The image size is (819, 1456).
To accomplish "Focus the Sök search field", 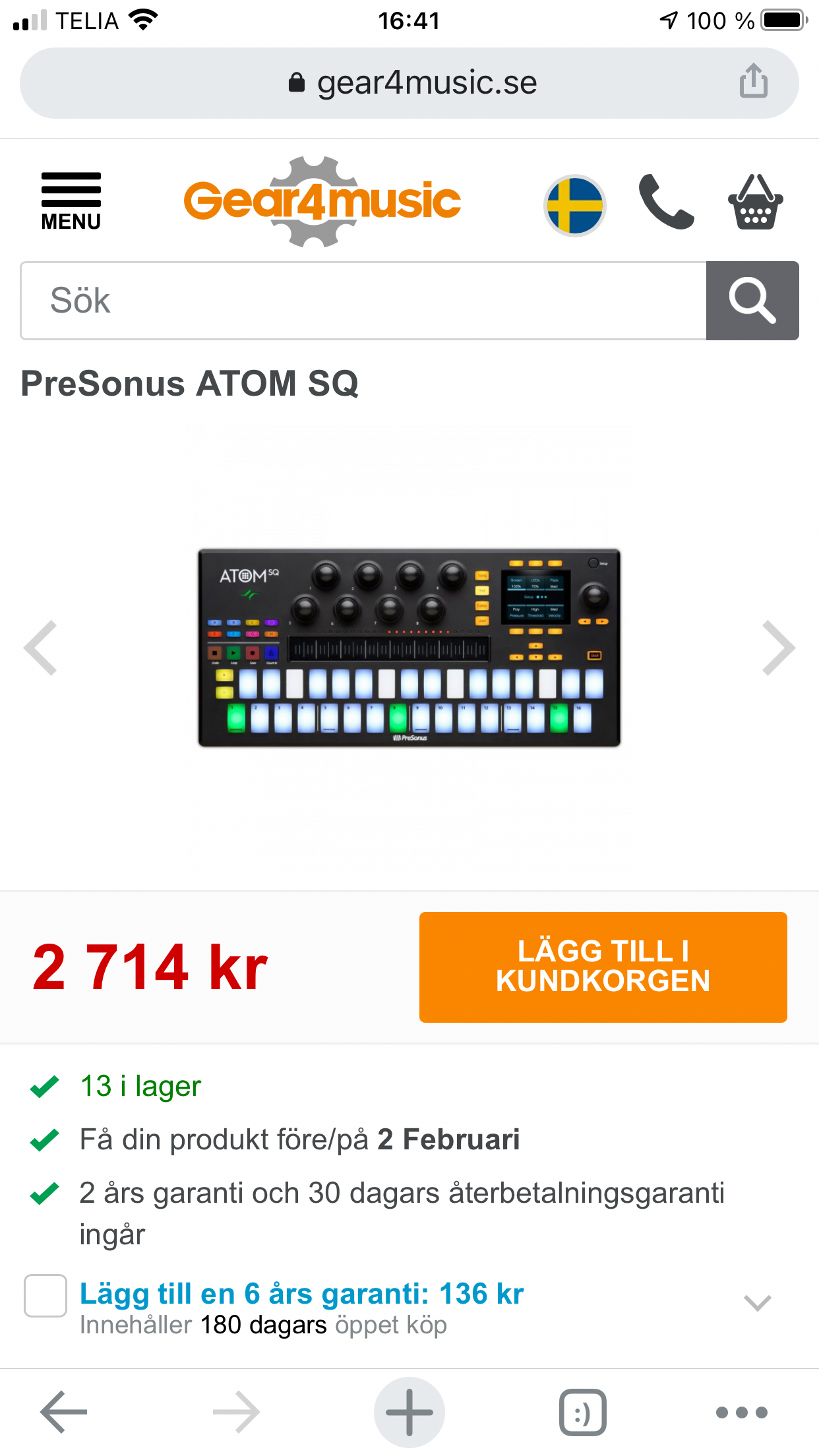I will [x=363, y=301].
